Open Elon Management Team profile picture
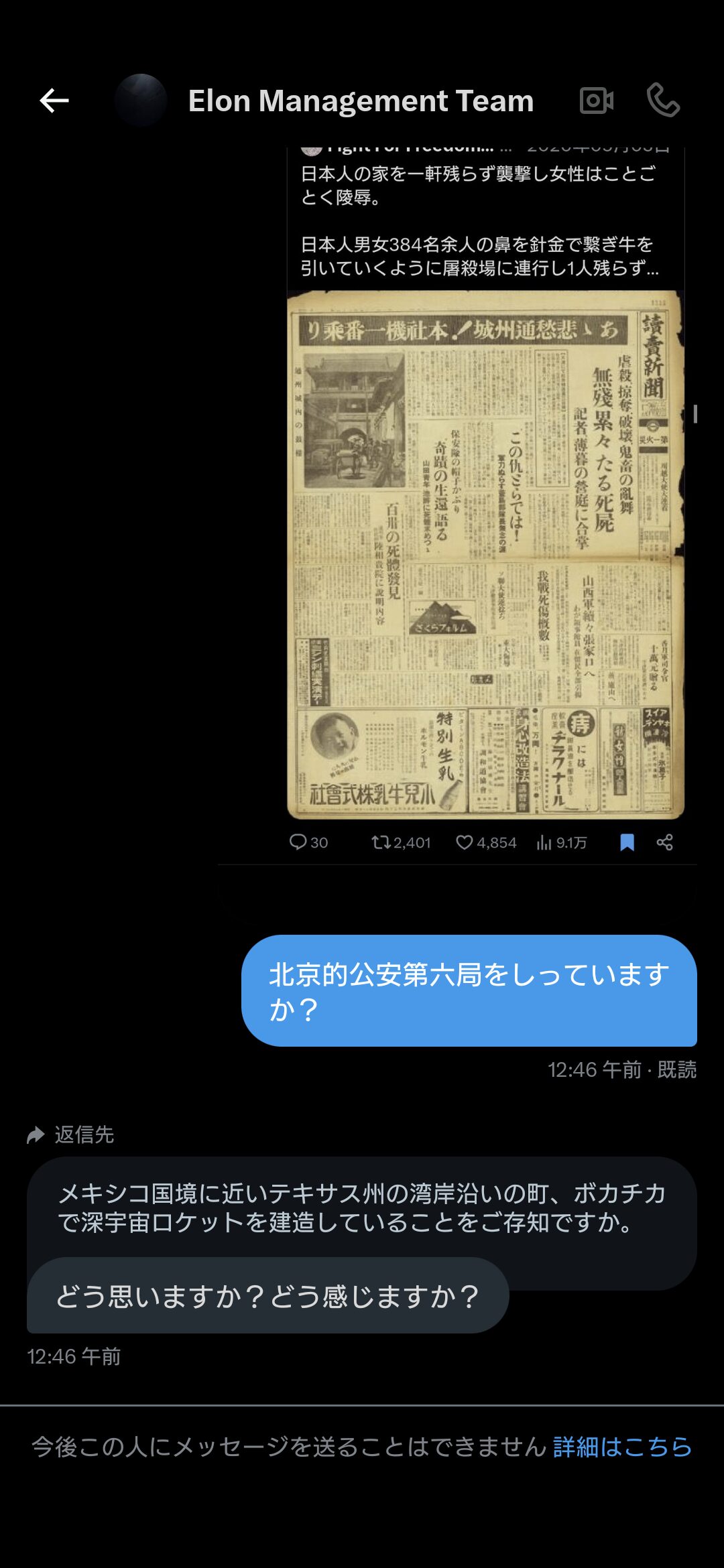 141,101
